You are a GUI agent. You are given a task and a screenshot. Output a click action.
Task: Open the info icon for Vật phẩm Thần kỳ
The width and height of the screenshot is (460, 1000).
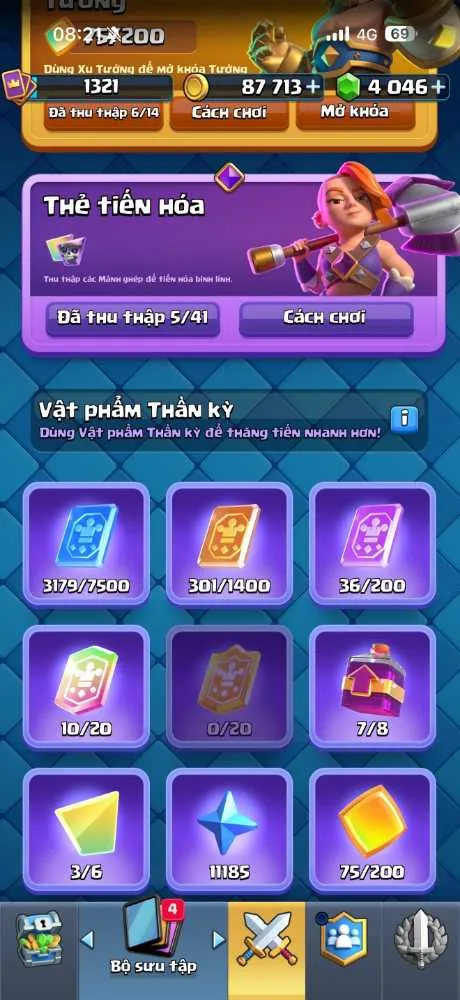tap(404, 419)
